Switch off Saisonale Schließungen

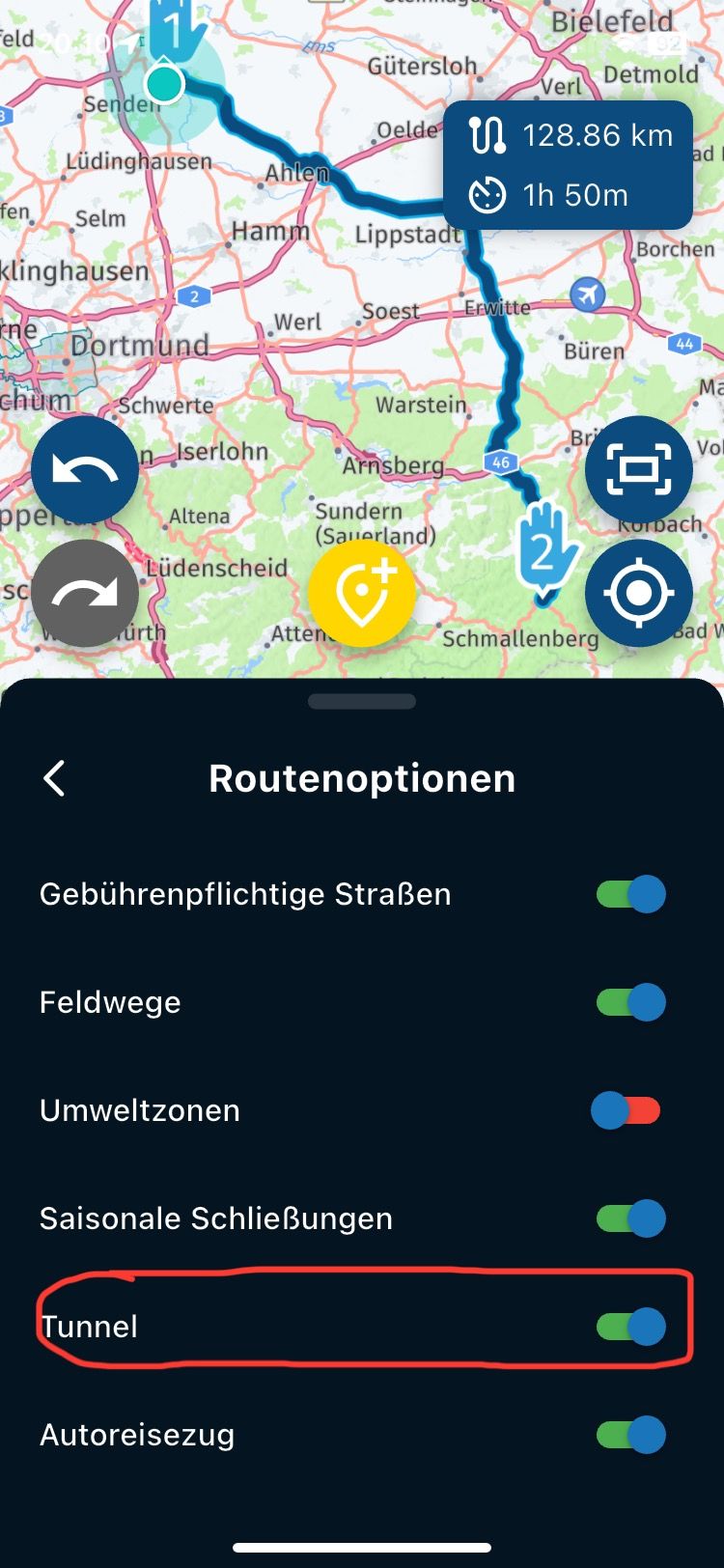630,1218
